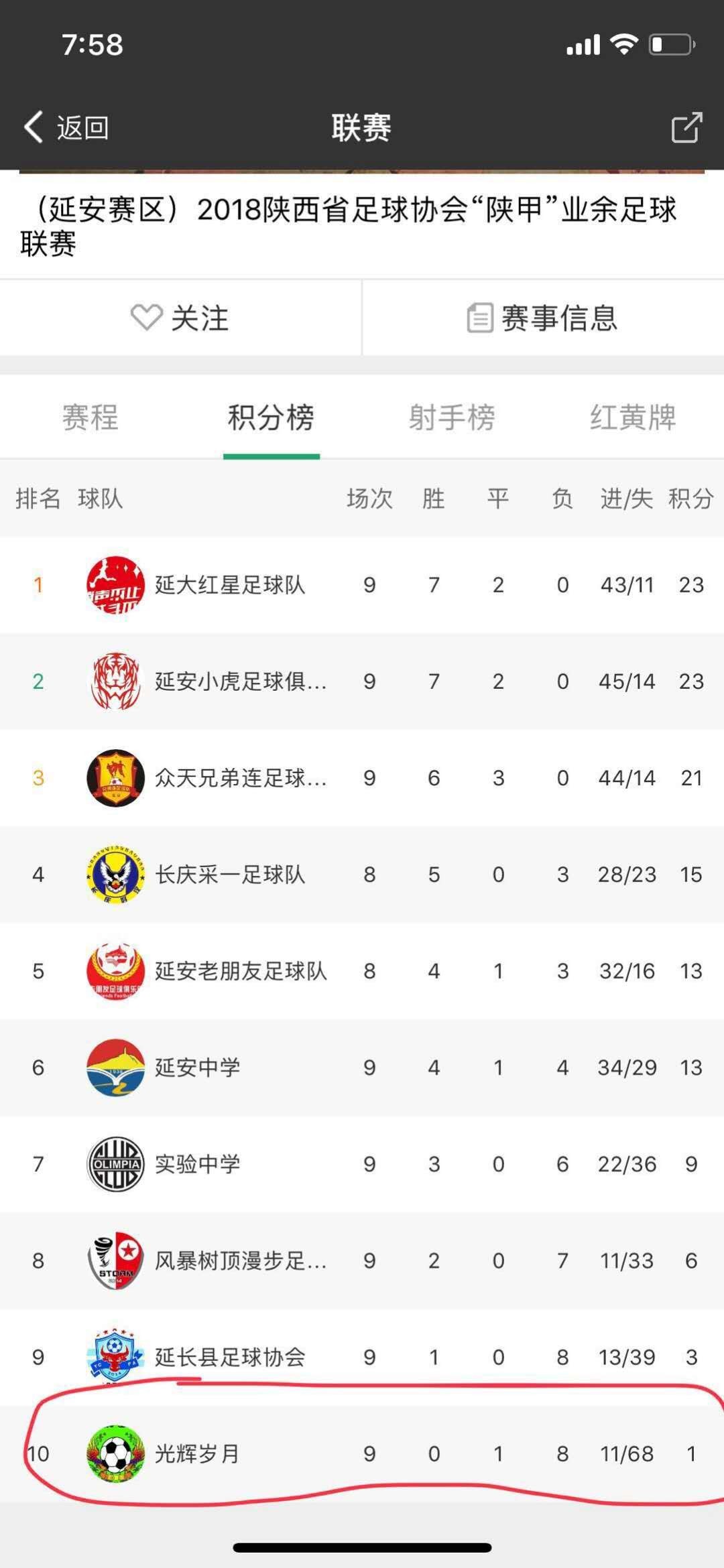
Task: Tap the Olimpia badge of 实验中学
Action: pyautogui.click(x=115, y=1164)
